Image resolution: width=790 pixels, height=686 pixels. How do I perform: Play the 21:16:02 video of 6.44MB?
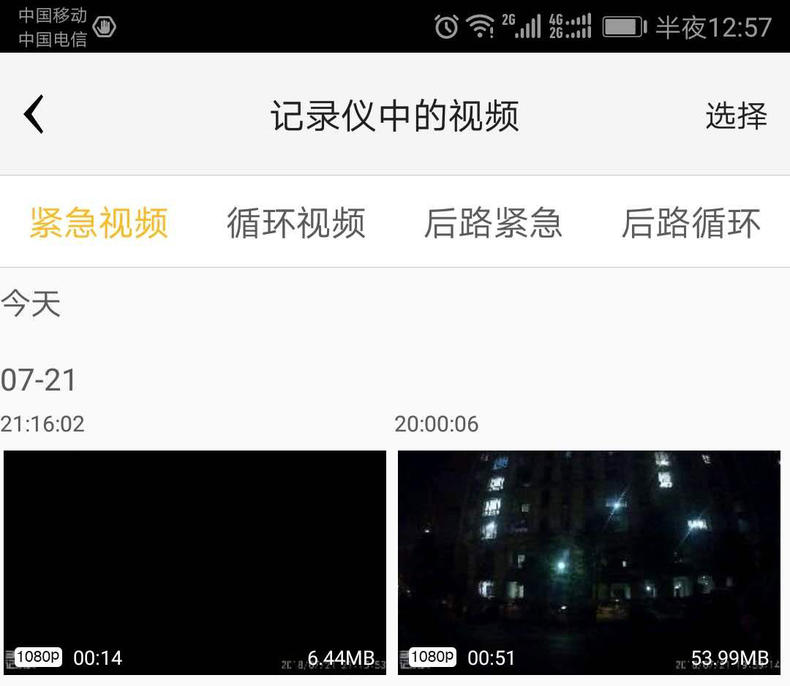tap(195, 562)
